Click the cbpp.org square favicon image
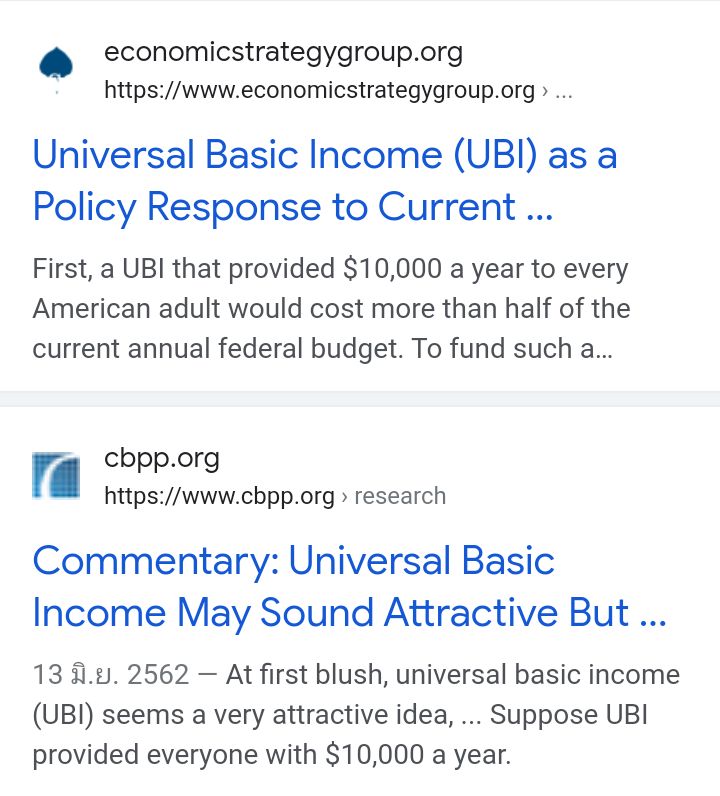Image resolution: width=720 pixels, height=796 pixels. point(57,472)
